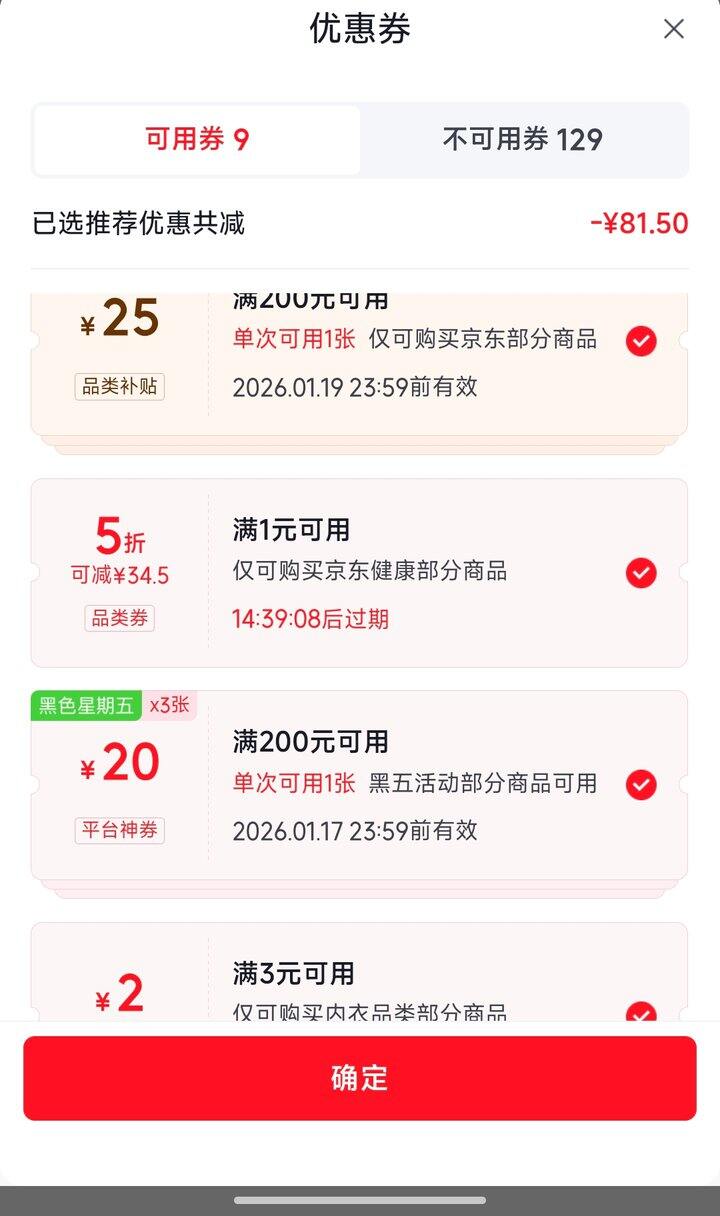Untick the ¥20 黑色星期五 平台神券
The height and width of the screenshot is (1216, 720).
pyautogui.click(x=641, y=785)
